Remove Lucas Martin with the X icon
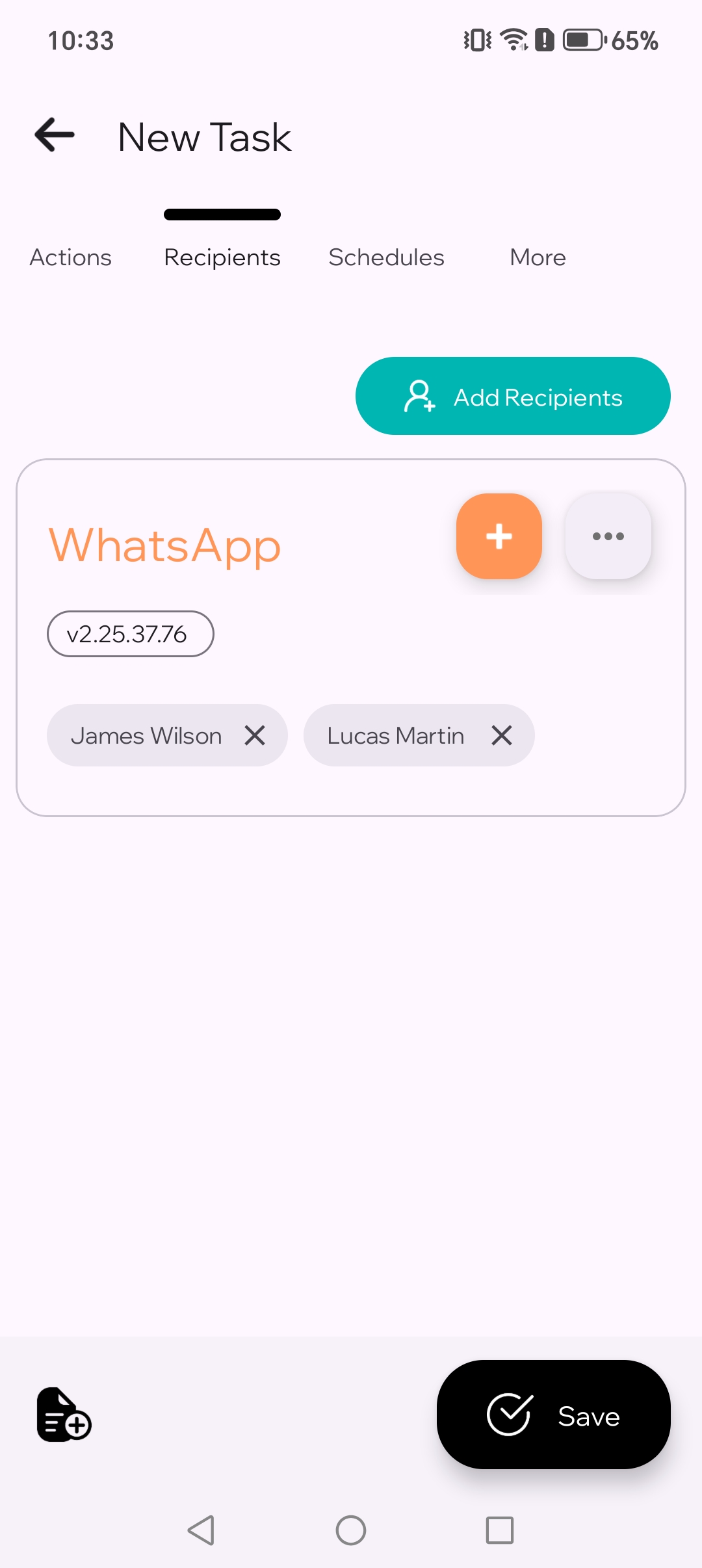 pos(501,735)
